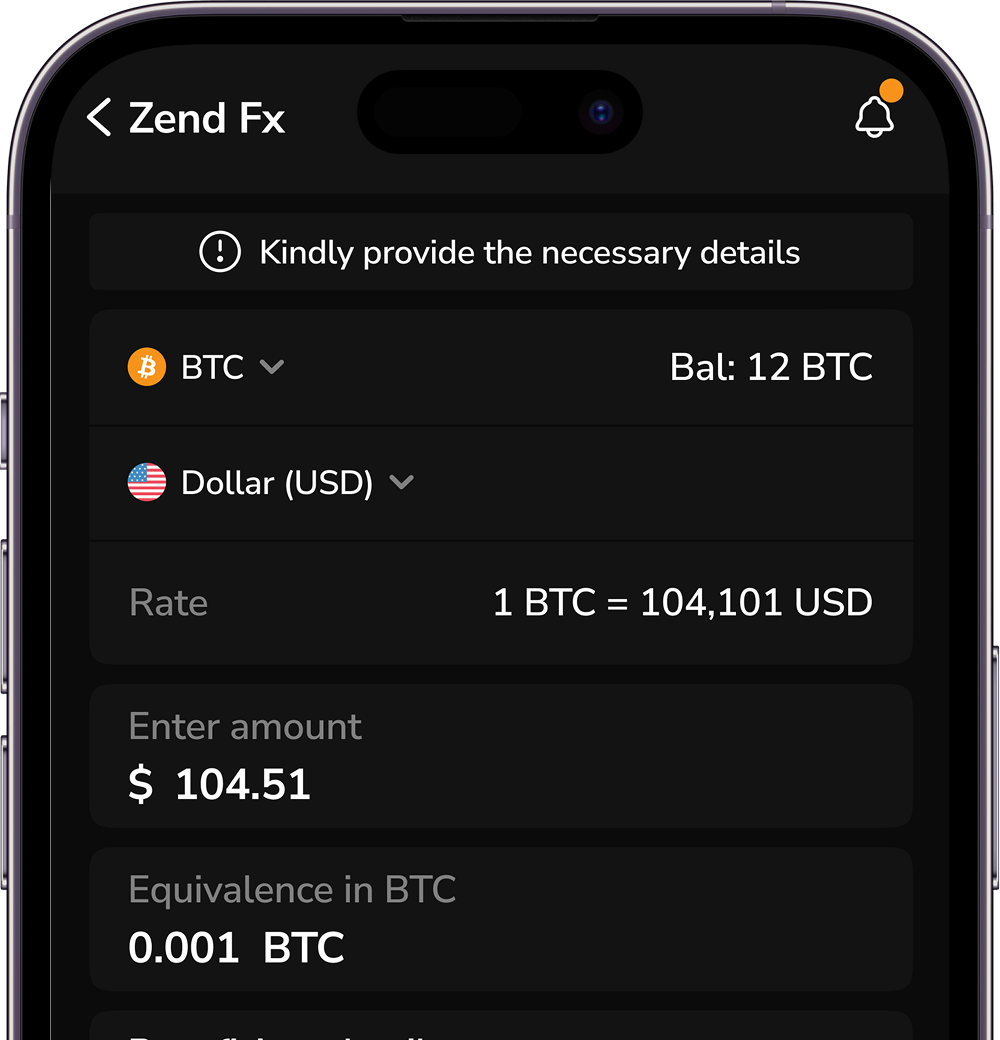Open the BTC chevron to change crypto
Viewport: 1000px width, 1040px height.
click(271, 368)
